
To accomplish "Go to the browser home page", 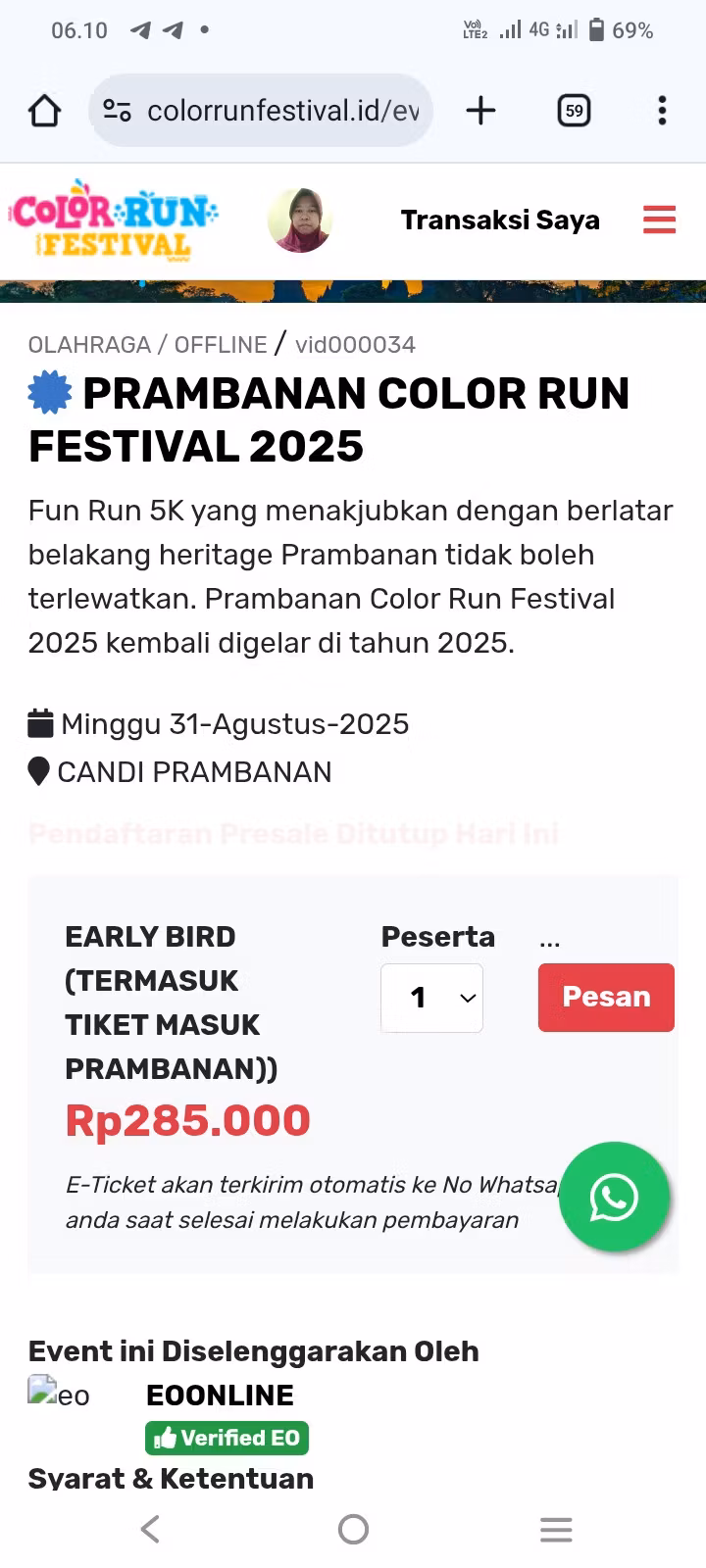I will click(44, 111).
